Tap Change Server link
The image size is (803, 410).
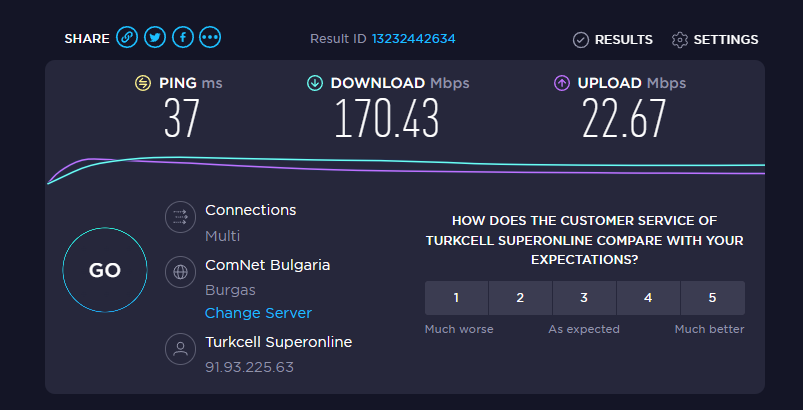tap(258, 313)
